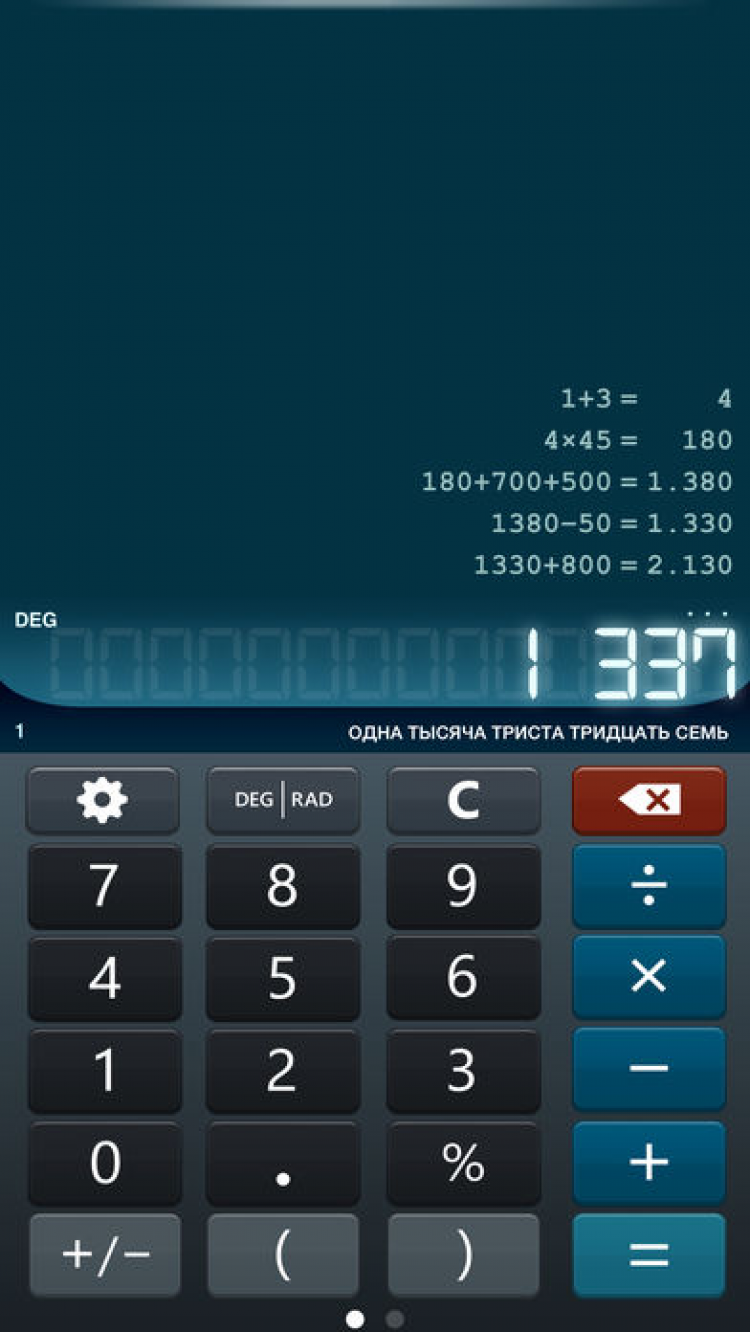This screenshot has height=1332, width=750.
Task: Enter the digit 8
Action: [283, 886]
